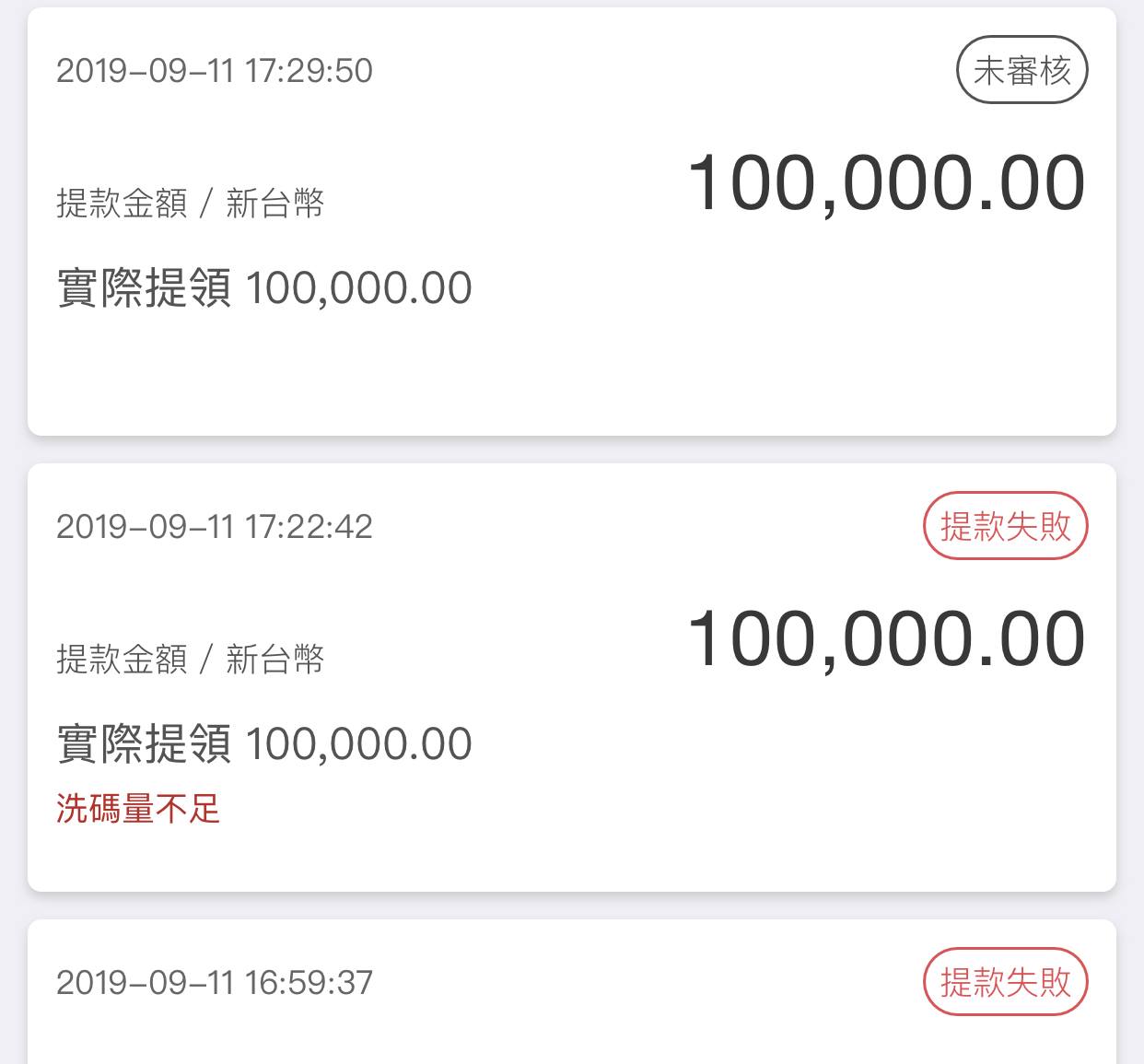Open the withdrawal record from 17:29:50
This screenshot has width=1144, height=1064.
[x=571, y=221]
